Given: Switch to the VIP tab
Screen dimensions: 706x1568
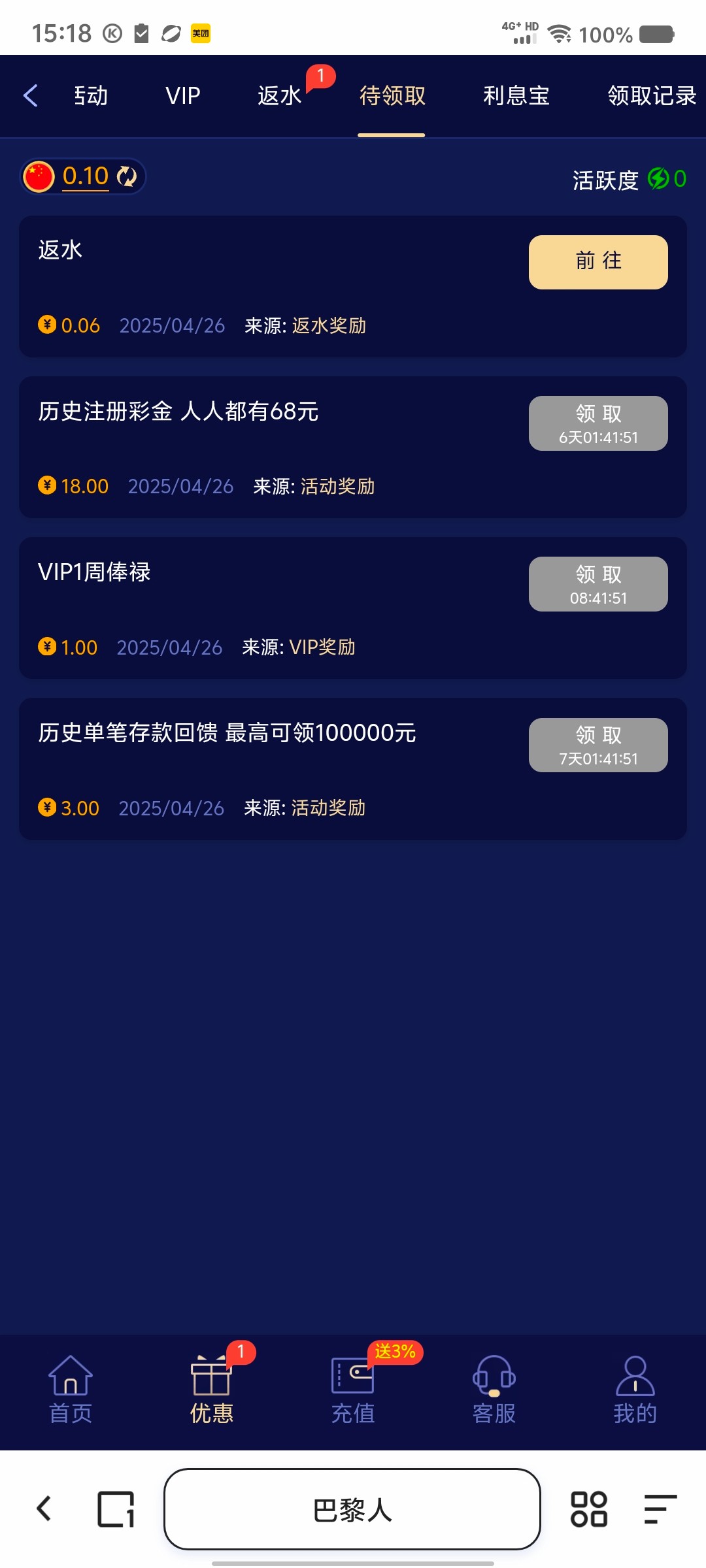Looking at the screenshot, I should pos(183,95).
